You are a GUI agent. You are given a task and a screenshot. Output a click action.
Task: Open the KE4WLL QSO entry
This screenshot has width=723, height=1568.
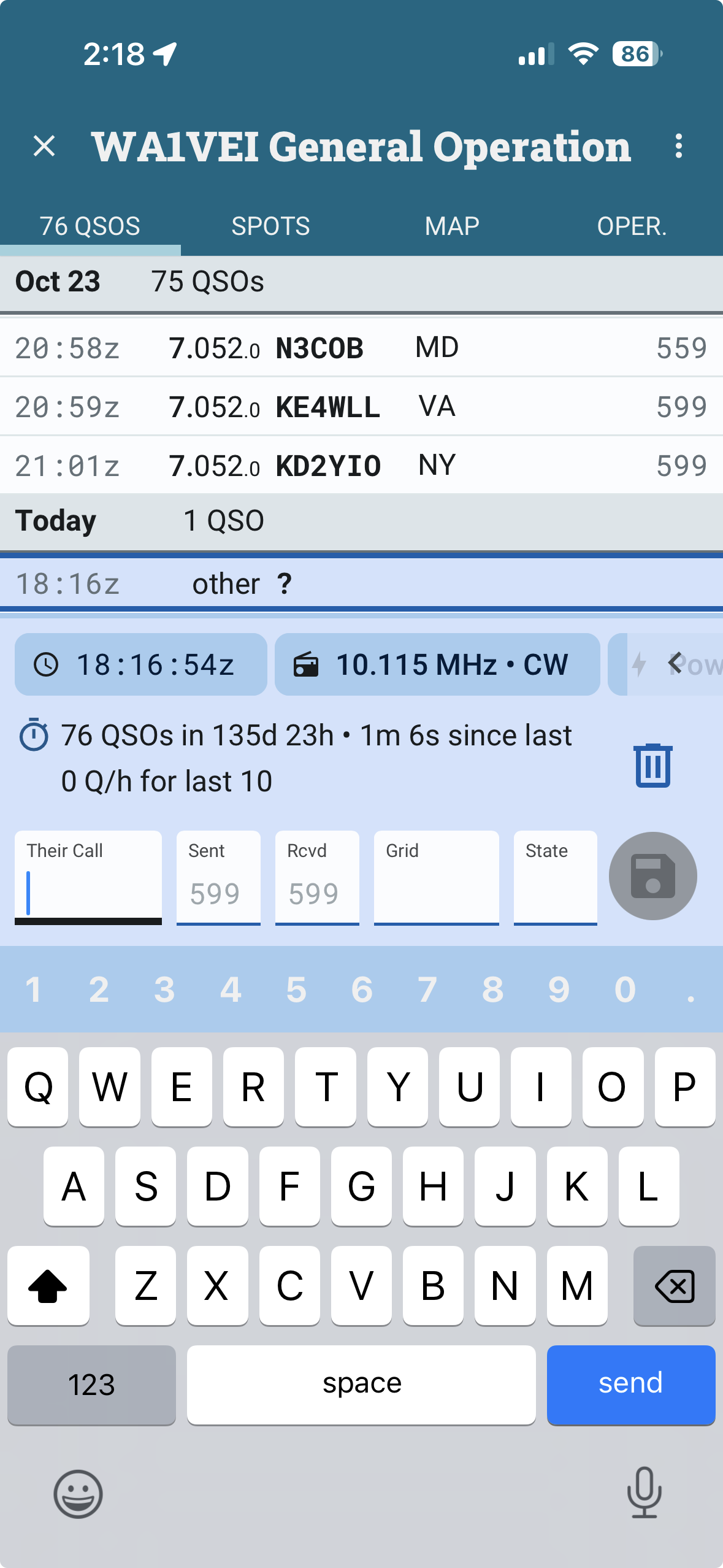[361, 407]
